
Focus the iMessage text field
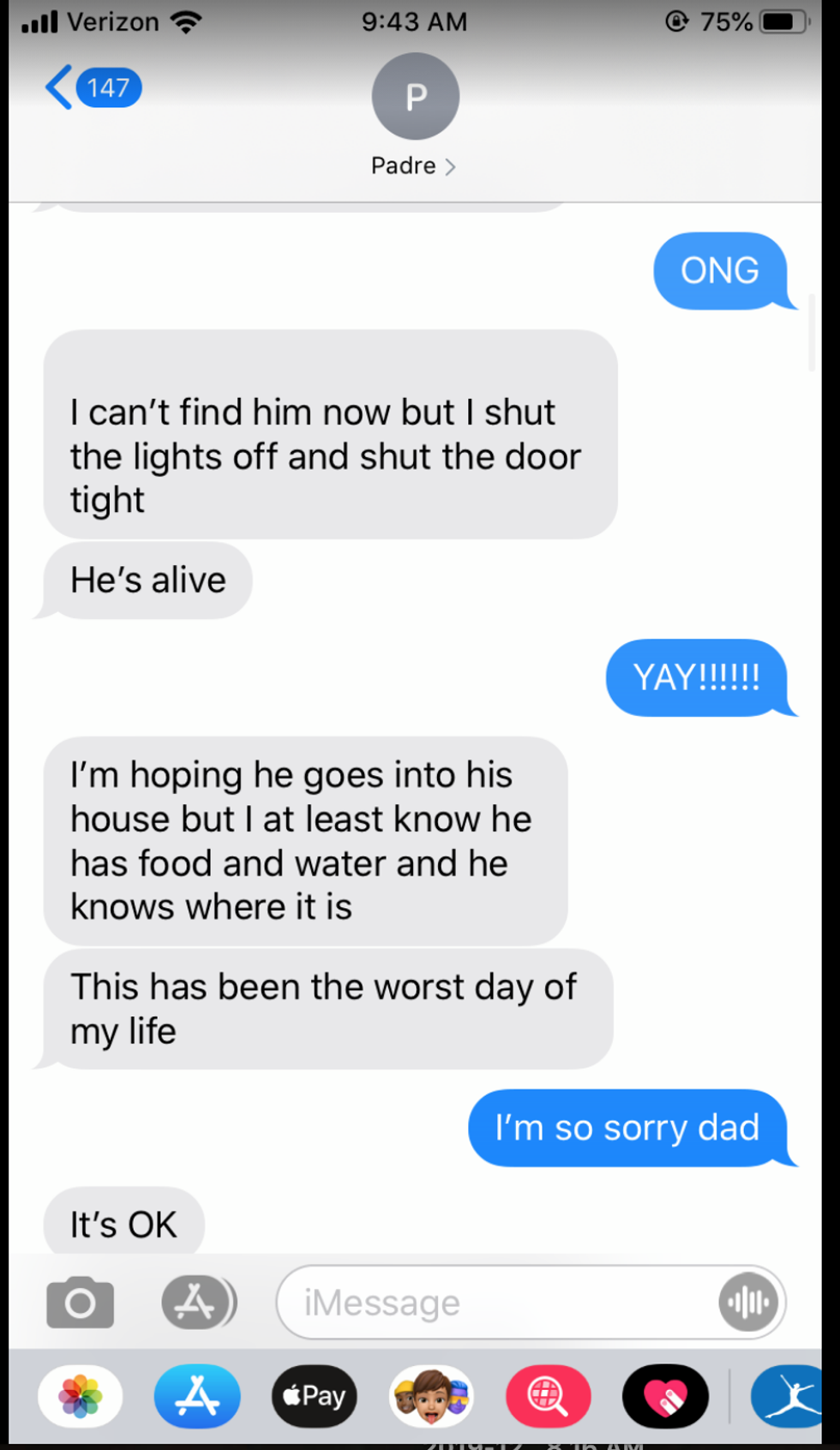point(497,1303)
